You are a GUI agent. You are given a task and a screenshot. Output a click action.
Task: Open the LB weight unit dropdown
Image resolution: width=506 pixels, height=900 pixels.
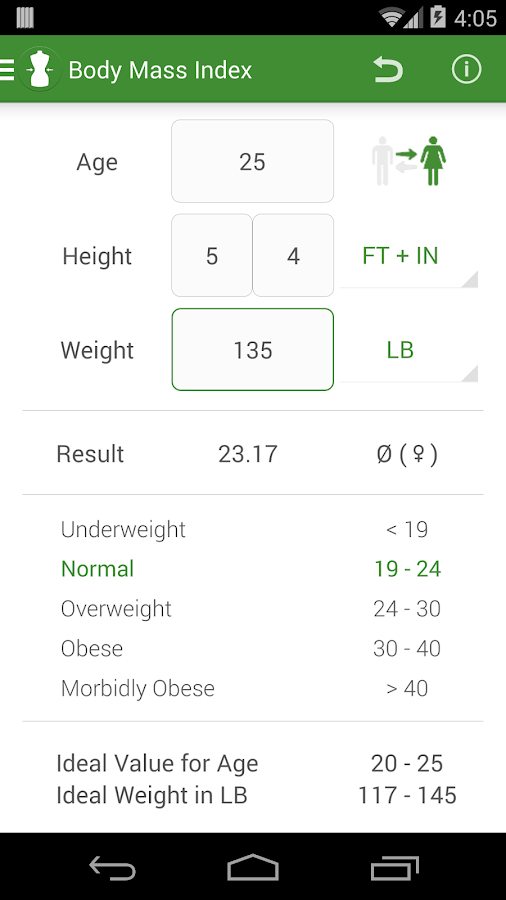[408, 350]
